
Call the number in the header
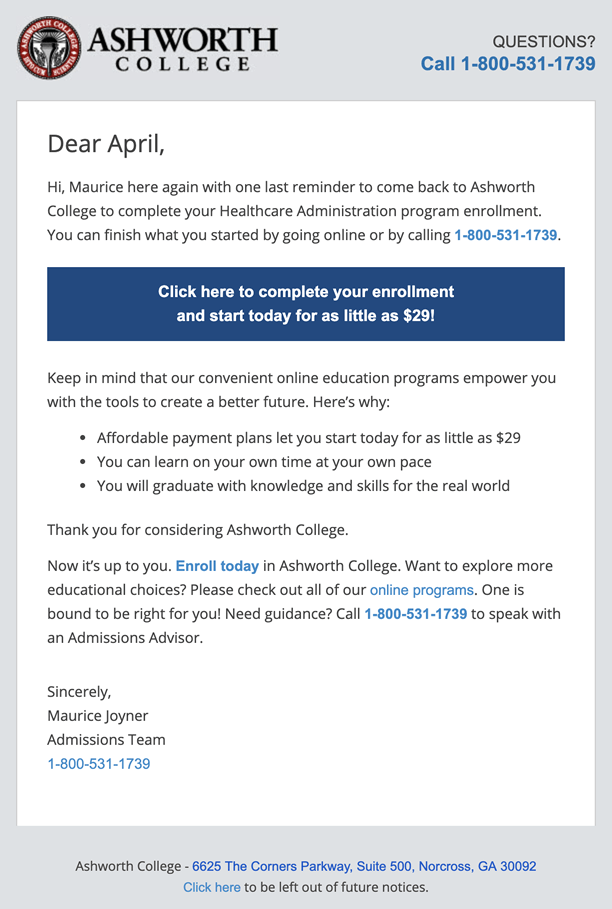[x=507, y=64]
